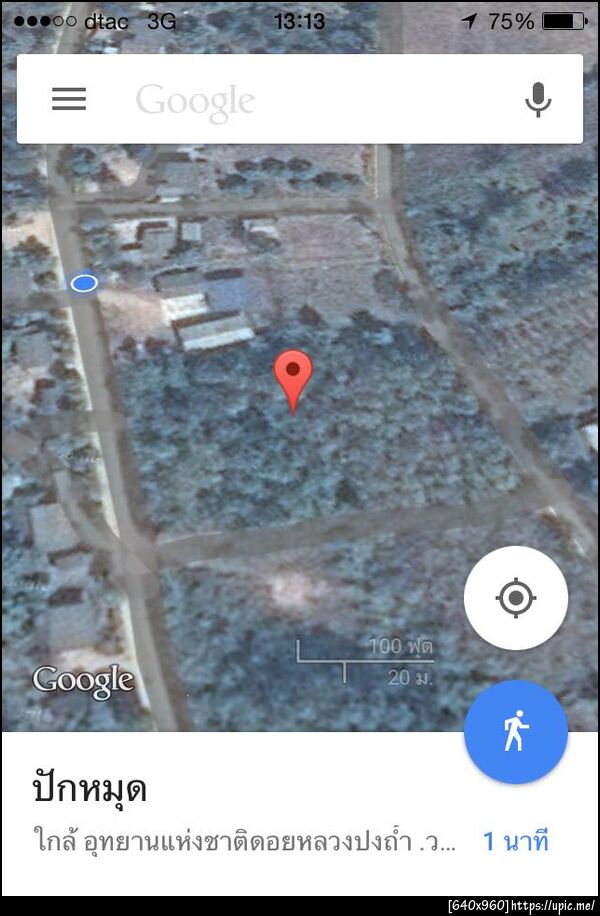This screenshot has height=916, width=600.
Task: Open the hamburger menu drawer
Action: (69, 99)
